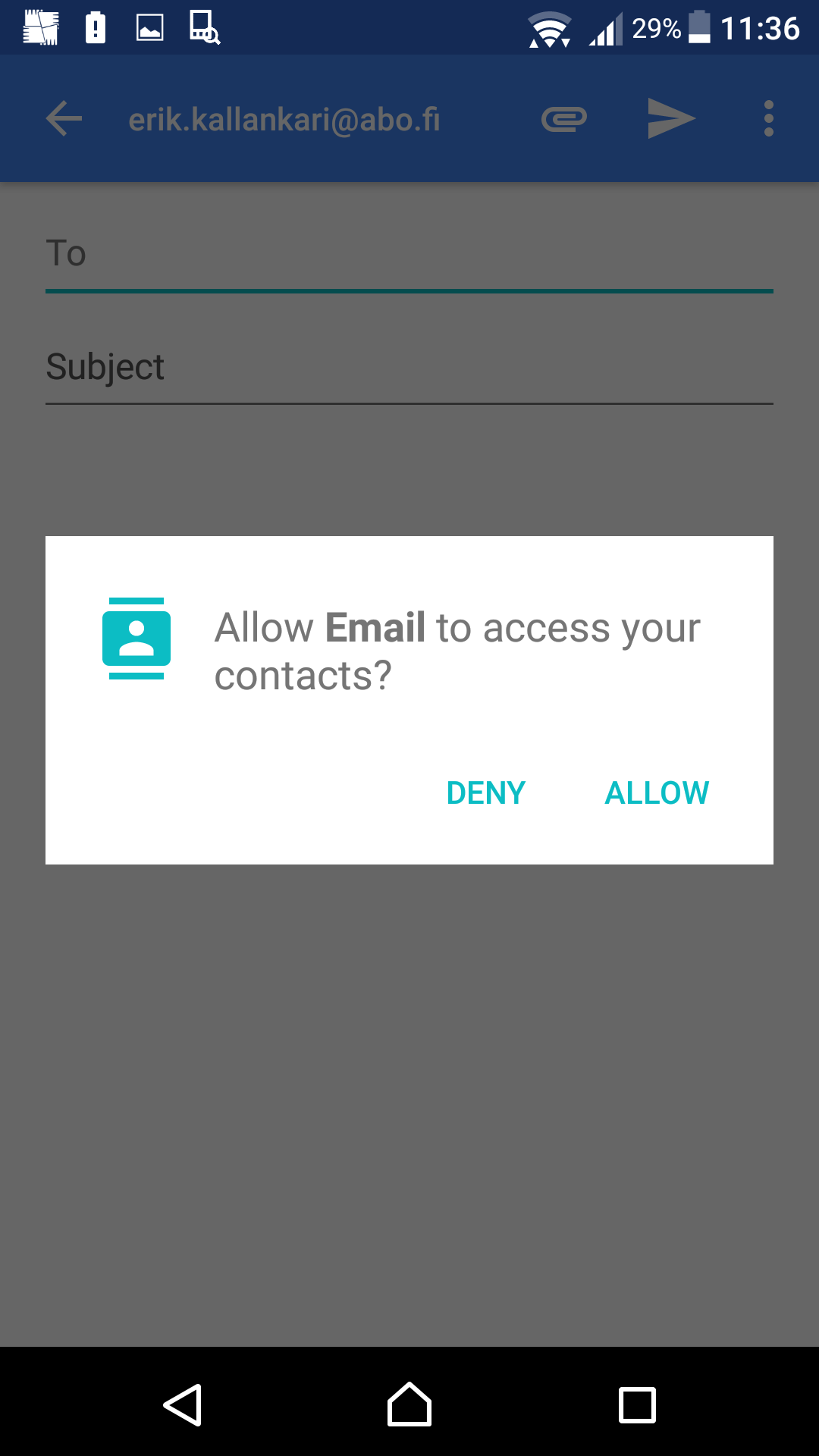
Task: Go to the home screen
Action: coord(409,1404)
